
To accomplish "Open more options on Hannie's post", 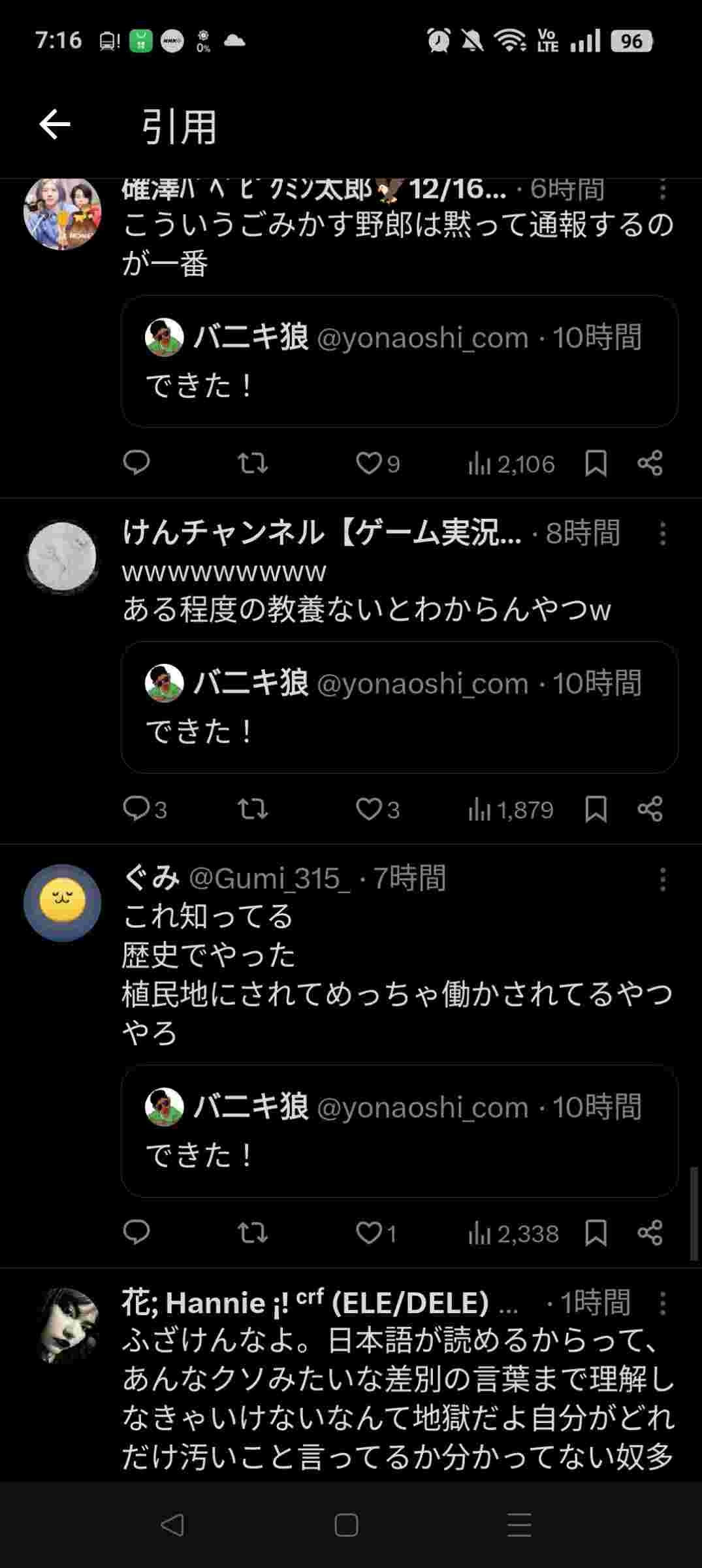I will (x=662, y=1303).
